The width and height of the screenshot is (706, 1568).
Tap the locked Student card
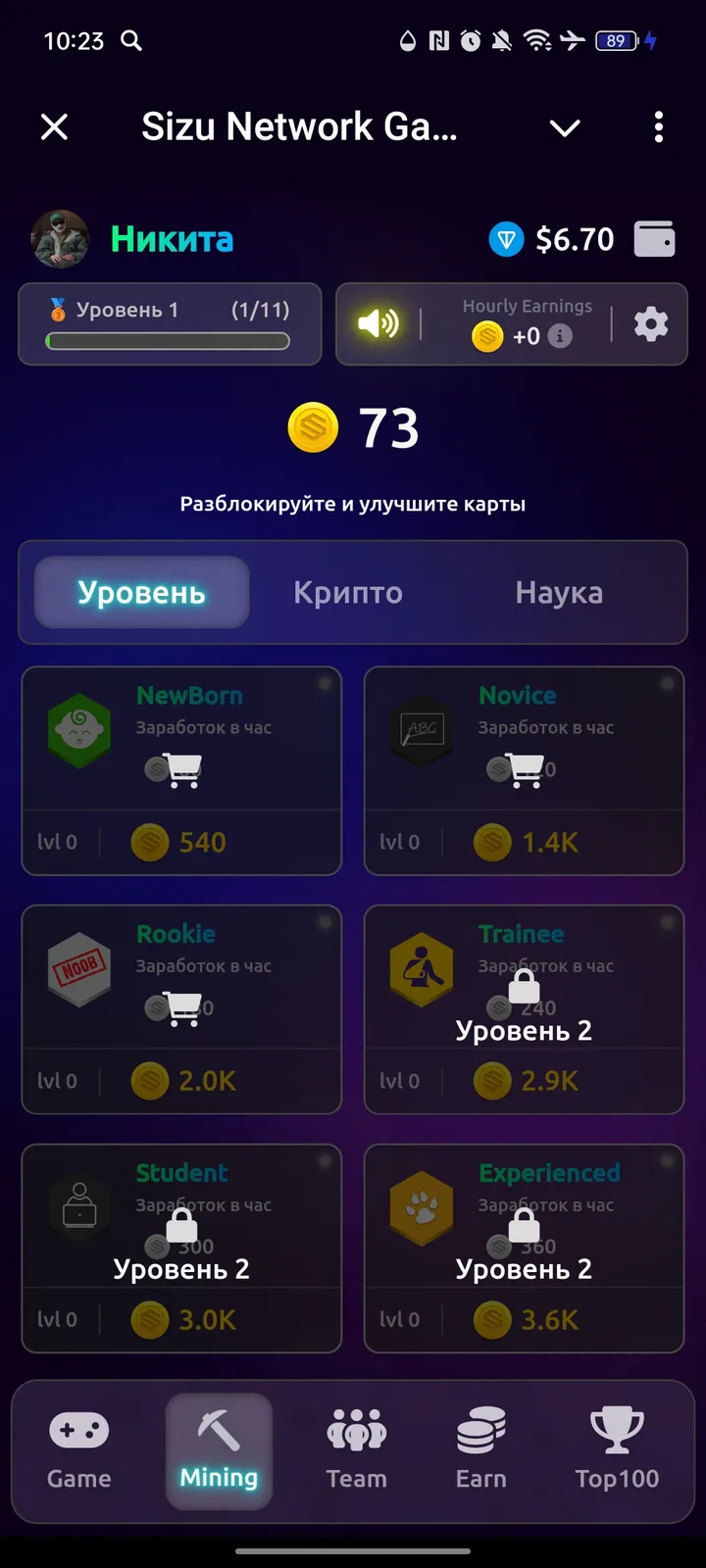181,1248
